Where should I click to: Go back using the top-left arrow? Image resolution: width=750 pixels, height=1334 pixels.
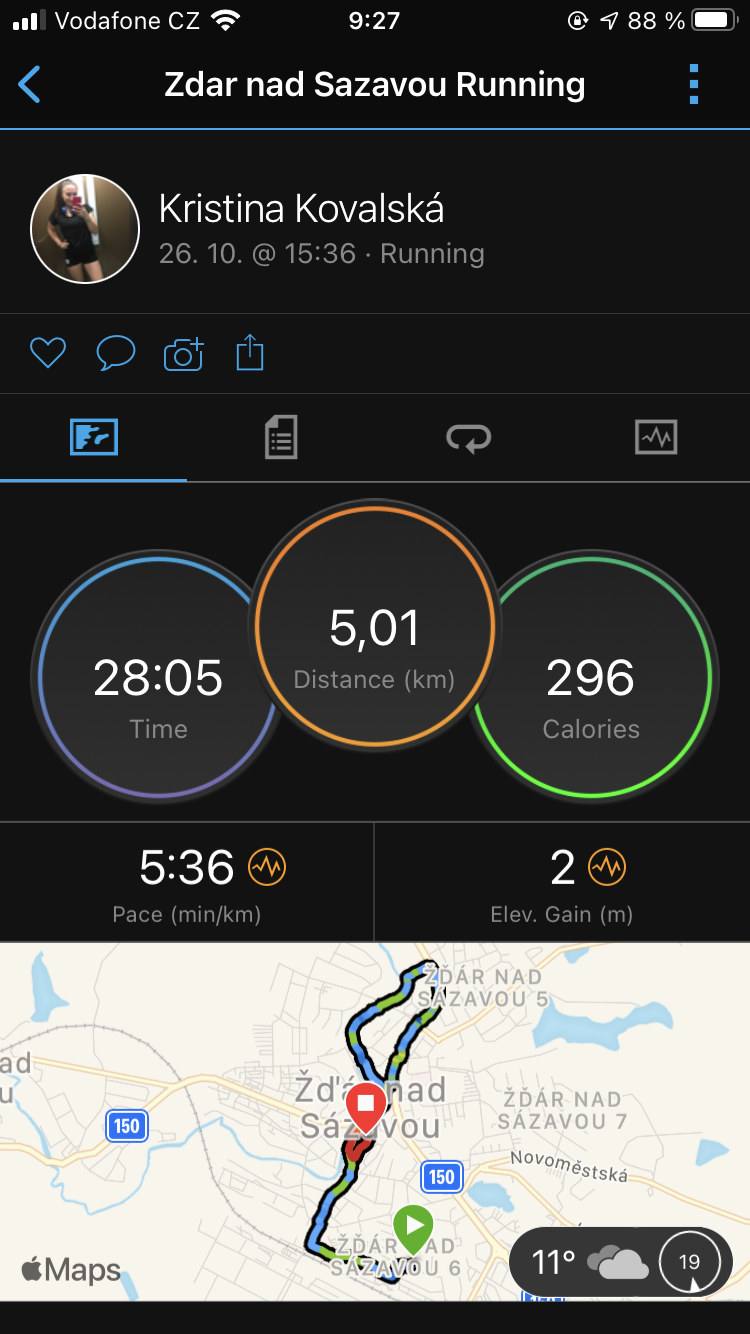[30, 85]
